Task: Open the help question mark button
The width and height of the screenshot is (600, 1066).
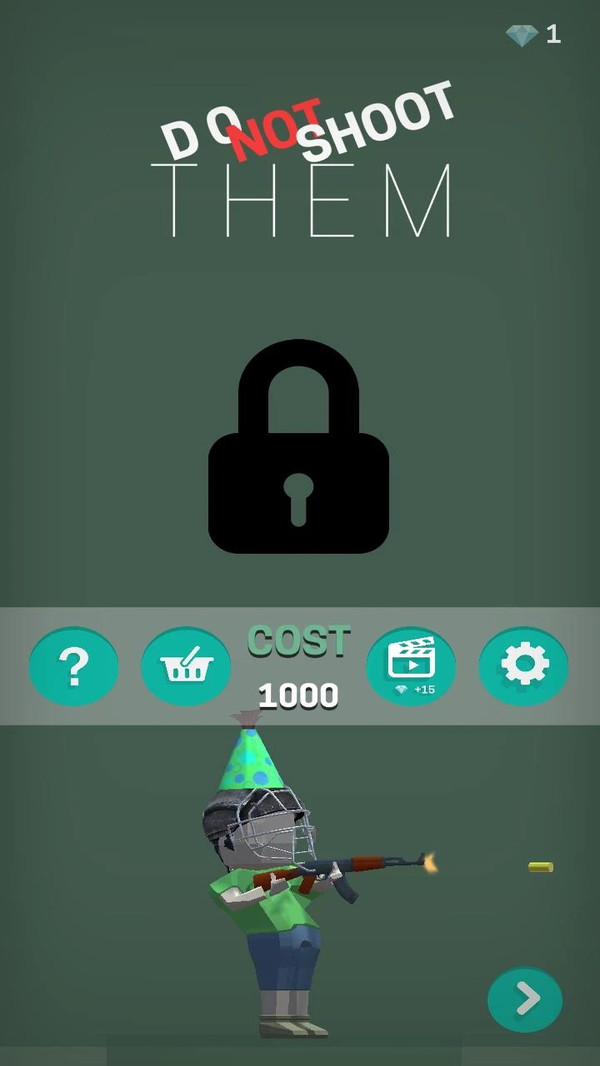Action: (73, 666)
